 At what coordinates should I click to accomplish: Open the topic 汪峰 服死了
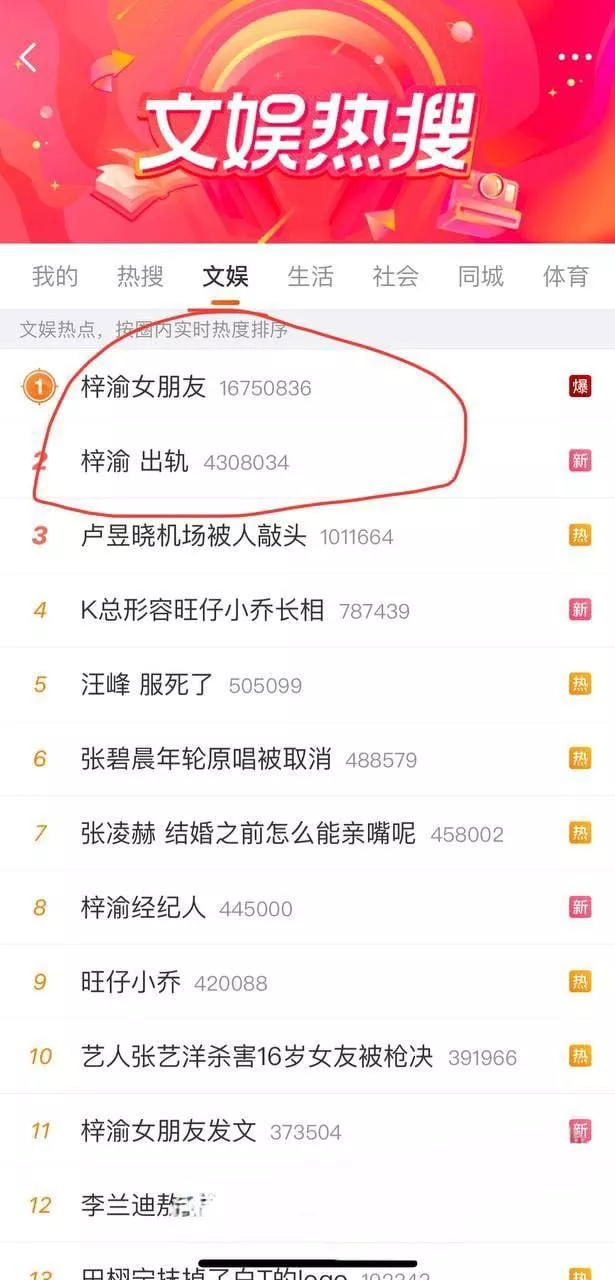(148, 685)
